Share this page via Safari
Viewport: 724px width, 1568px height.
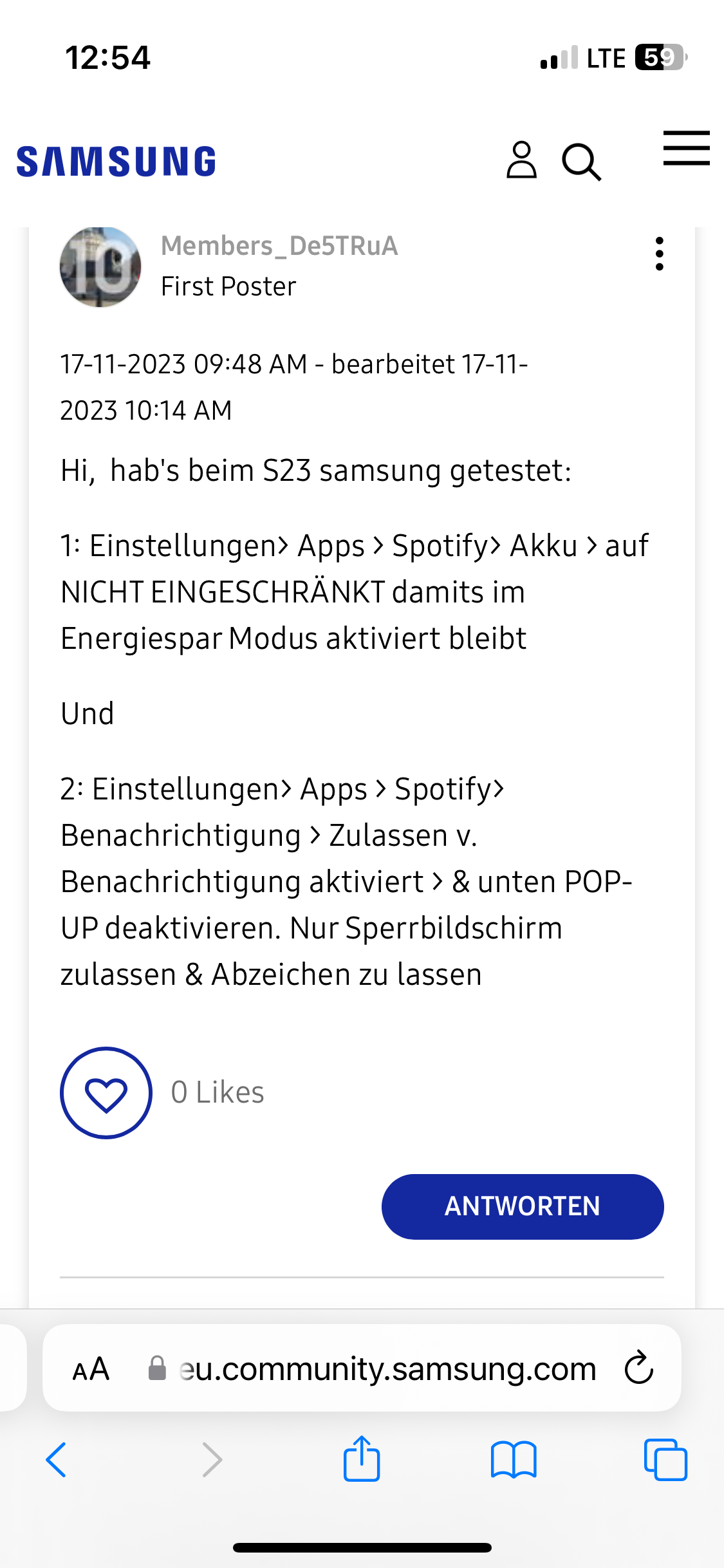(x=362, y=1459)
